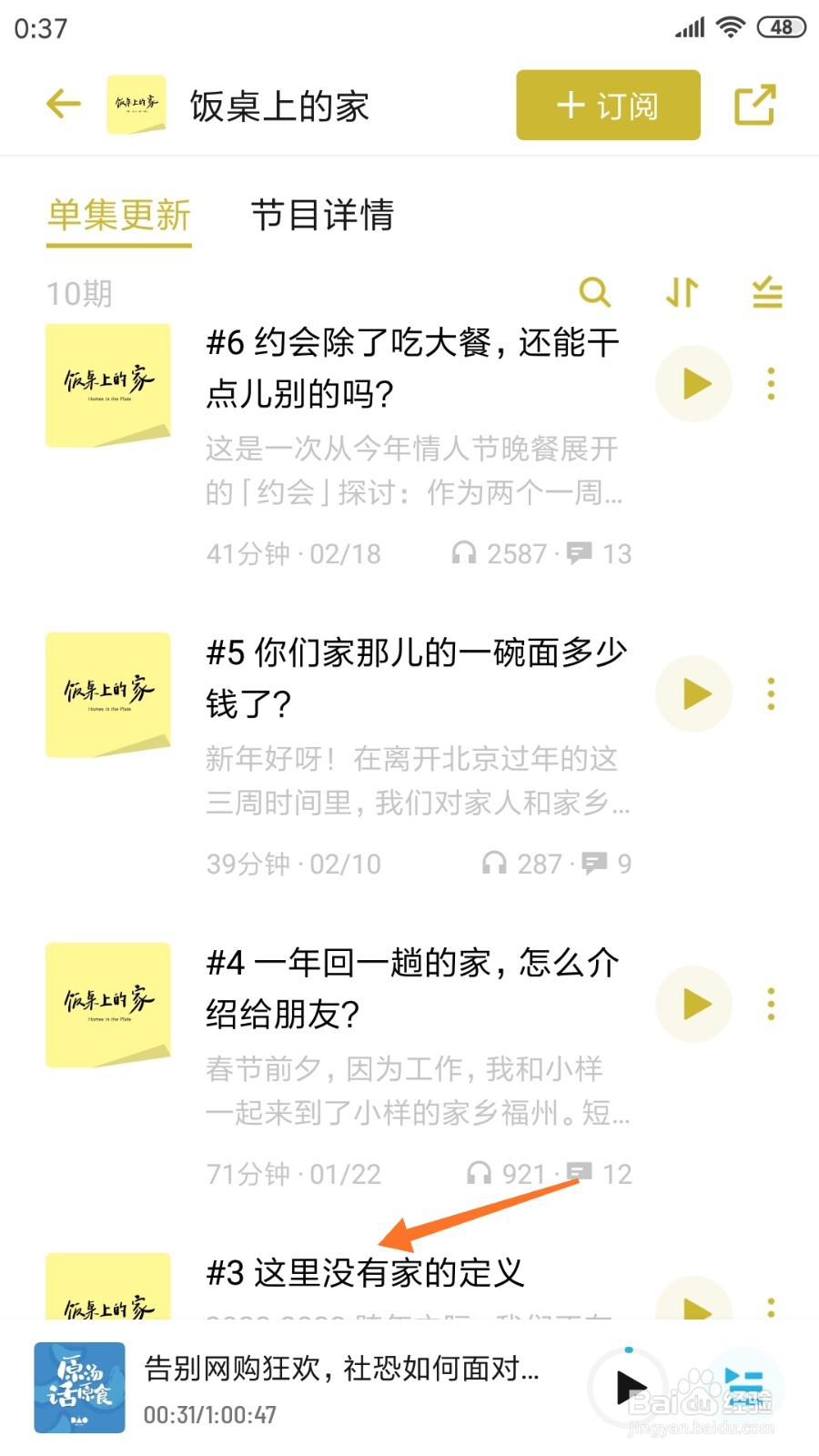The height and width of the screenshot is (1456, 819).
Task: Subscribe with the 订阅 button
Action: click(x=608, y=106)
